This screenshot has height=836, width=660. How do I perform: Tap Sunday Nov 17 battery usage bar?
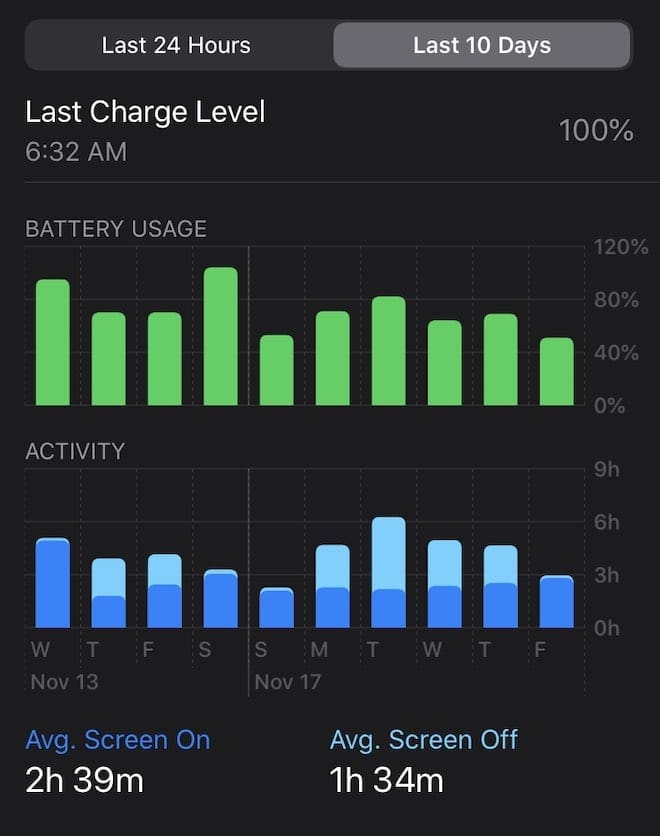tap(277, 370)
